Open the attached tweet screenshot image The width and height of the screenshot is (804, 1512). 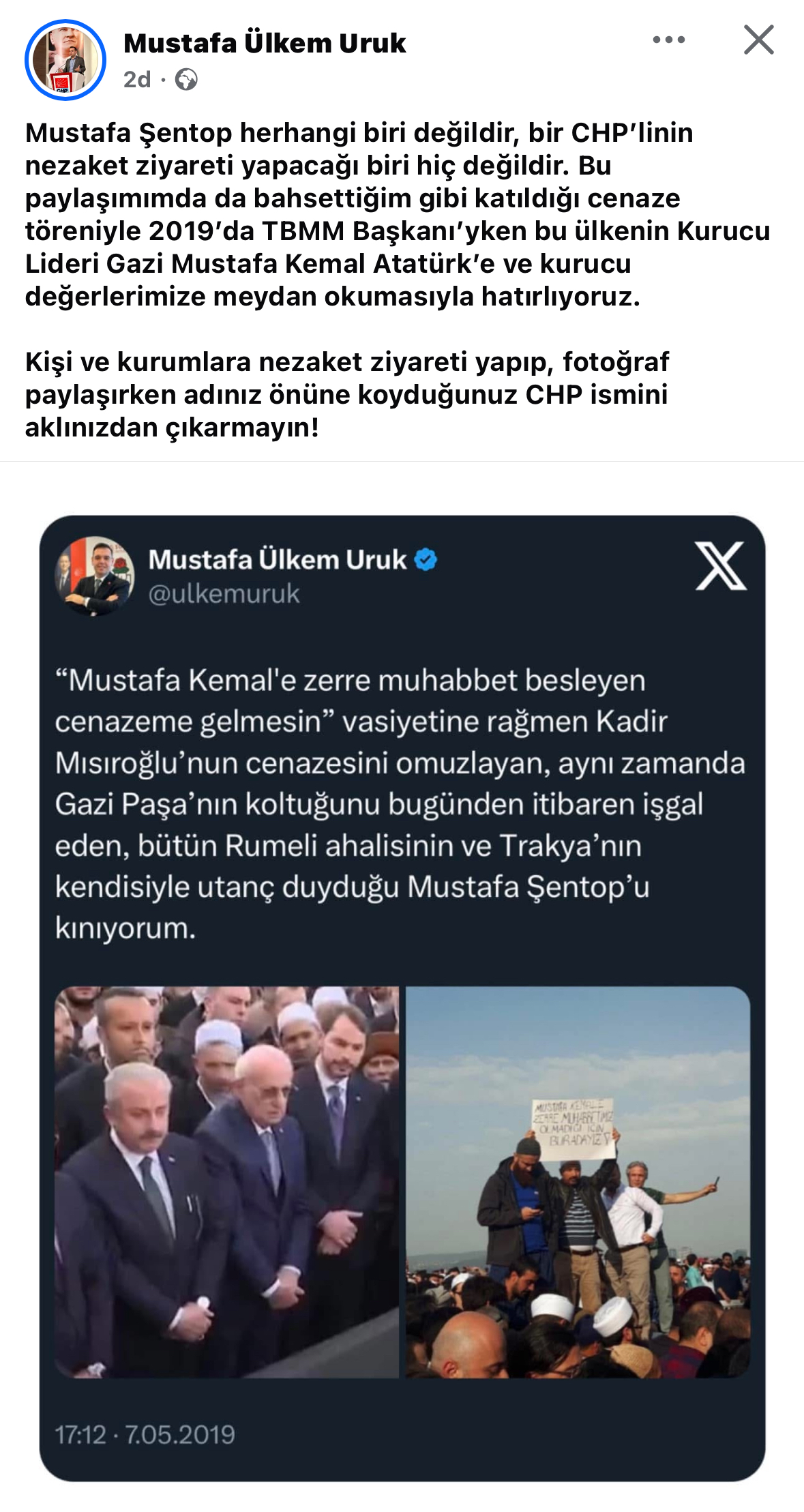[402, 997]
